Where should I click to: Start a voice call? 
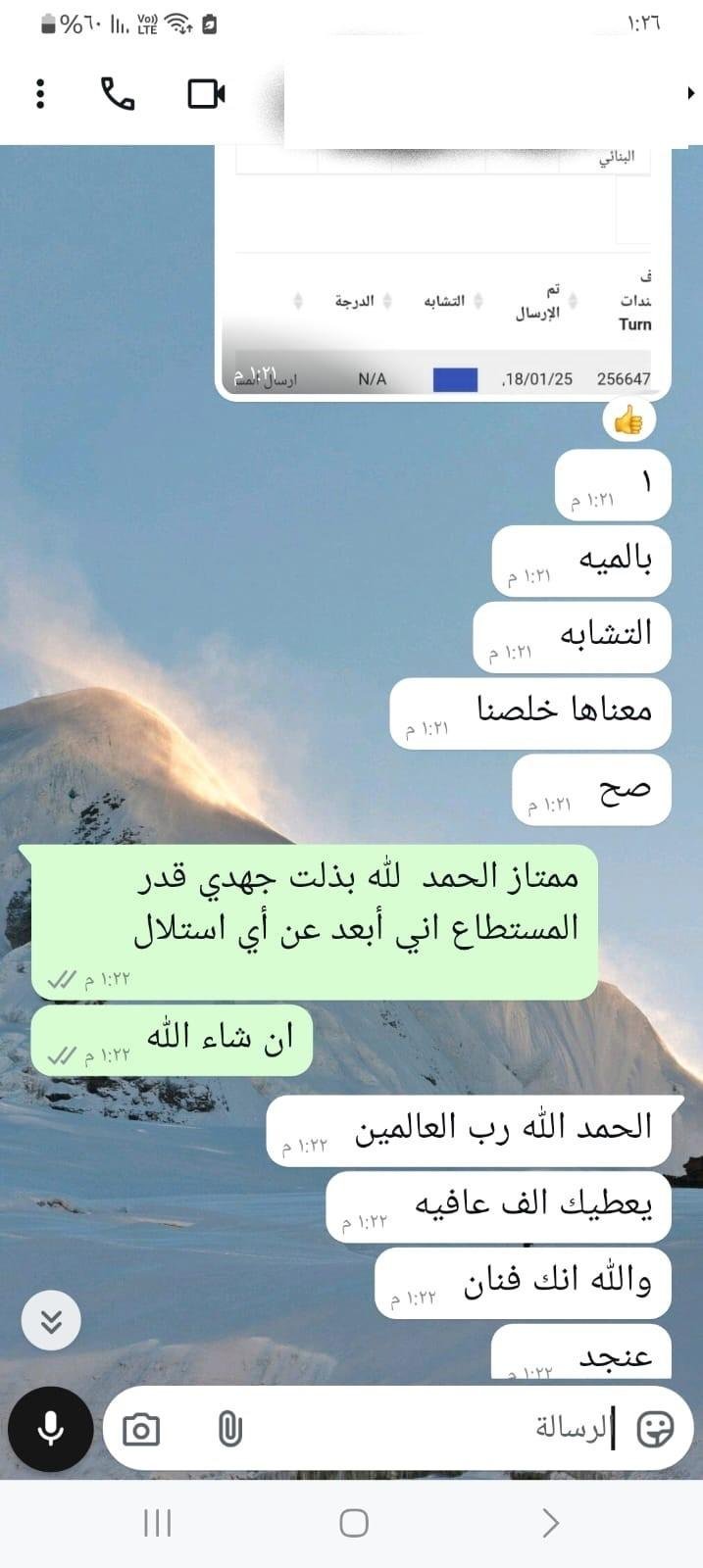point(118,93)
